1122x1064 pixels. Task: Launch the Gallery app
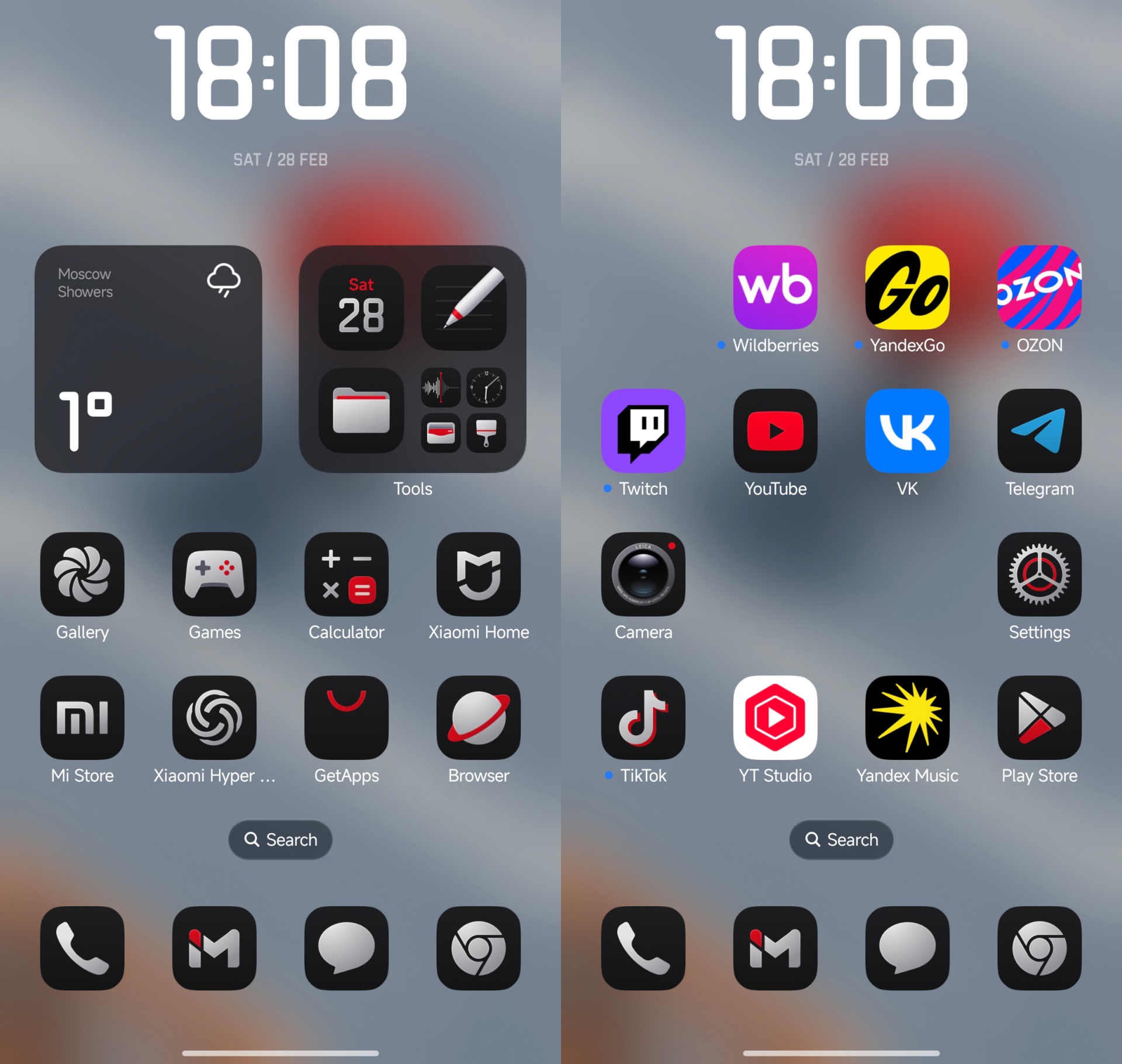click(x=82, y=574)
